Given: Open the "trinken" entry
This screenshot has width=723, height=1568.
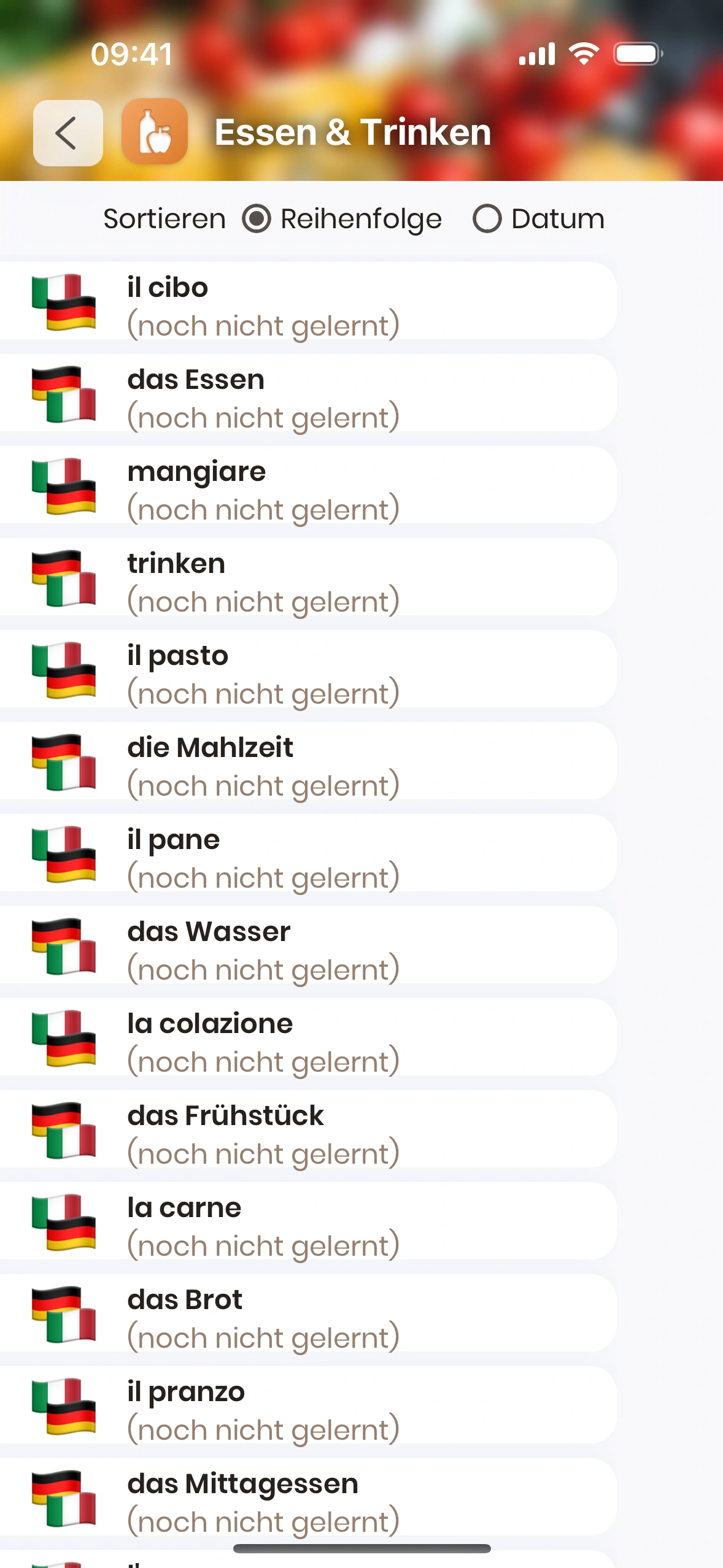Looking at the screenshot, I should point(307,578).
